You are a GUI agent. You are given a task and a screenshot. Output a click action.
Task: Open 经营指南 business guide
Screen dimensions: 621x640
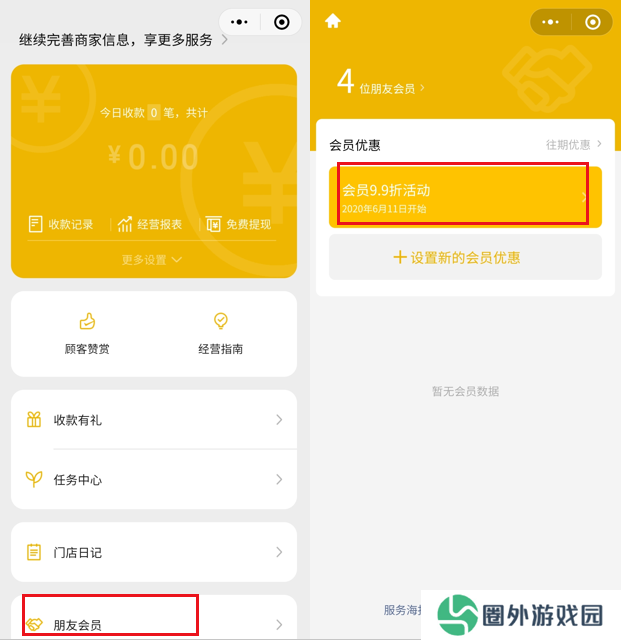(220, 334)
